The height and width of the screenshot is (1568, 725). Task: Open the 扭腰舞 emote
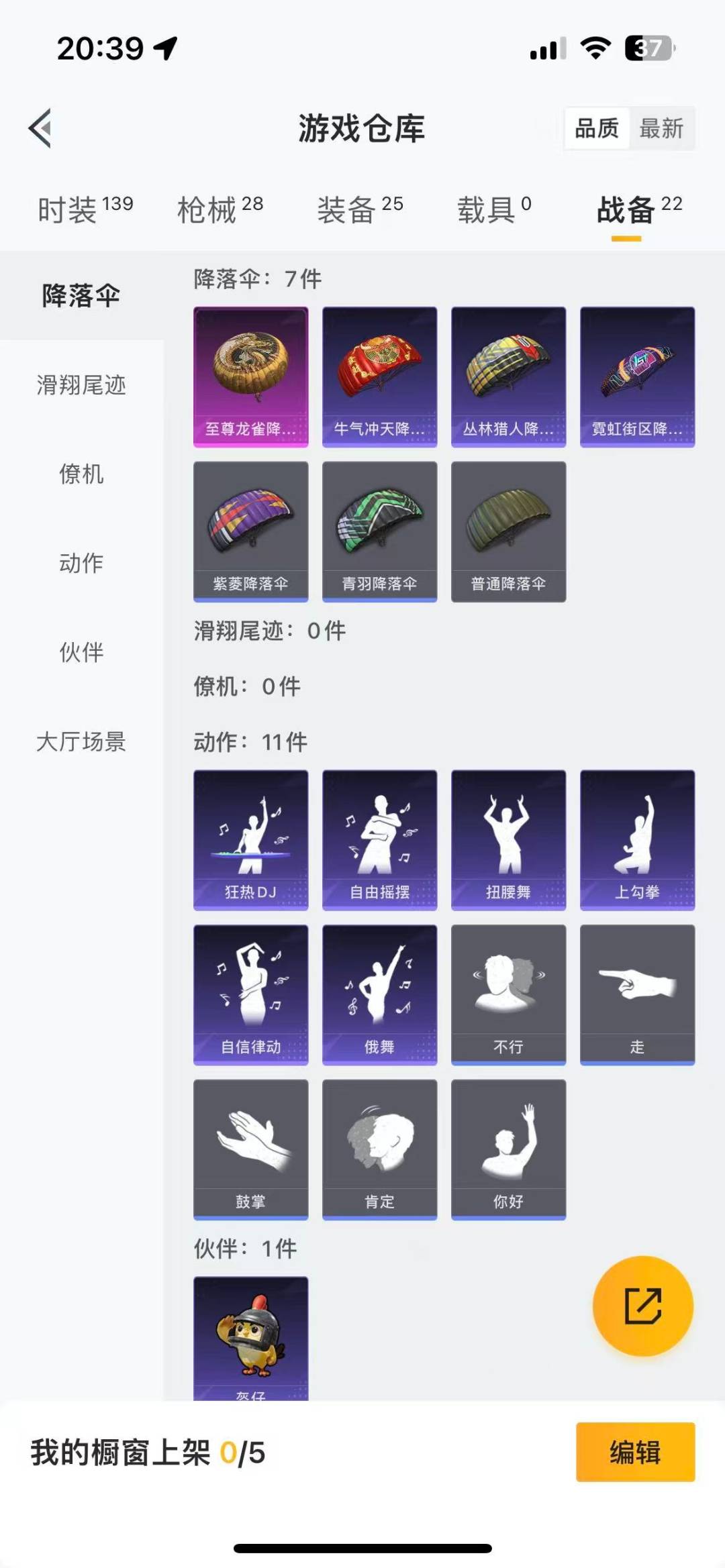coord(508,839)
